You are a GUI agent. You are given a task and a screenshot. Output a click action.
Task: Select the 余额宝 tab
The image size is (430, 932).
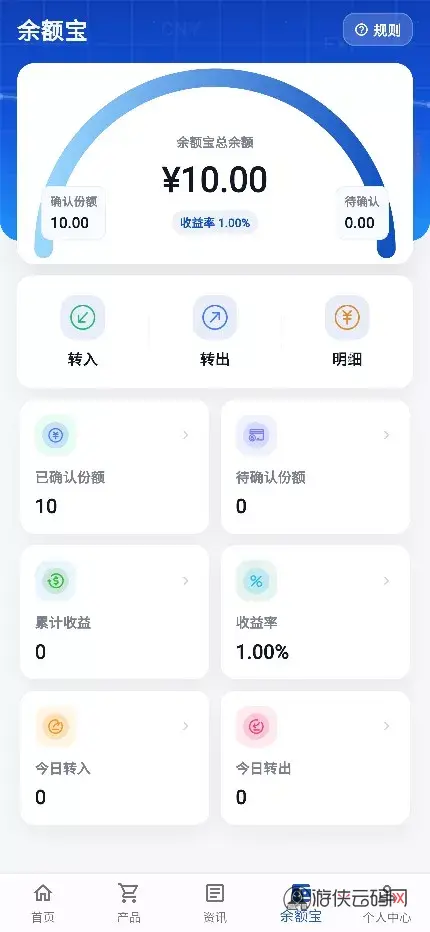click(x=301, y=903)
